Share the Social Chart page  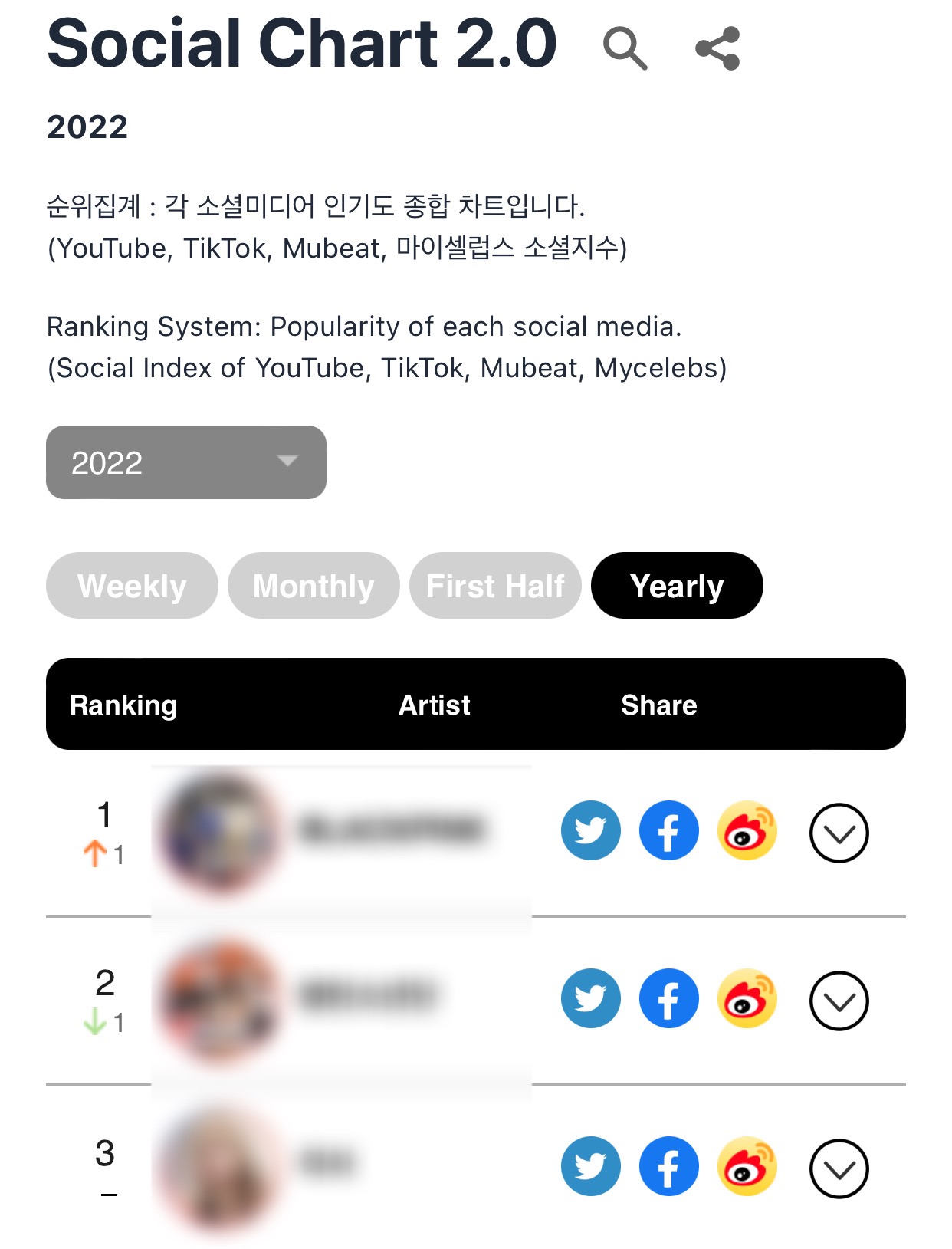717,48
